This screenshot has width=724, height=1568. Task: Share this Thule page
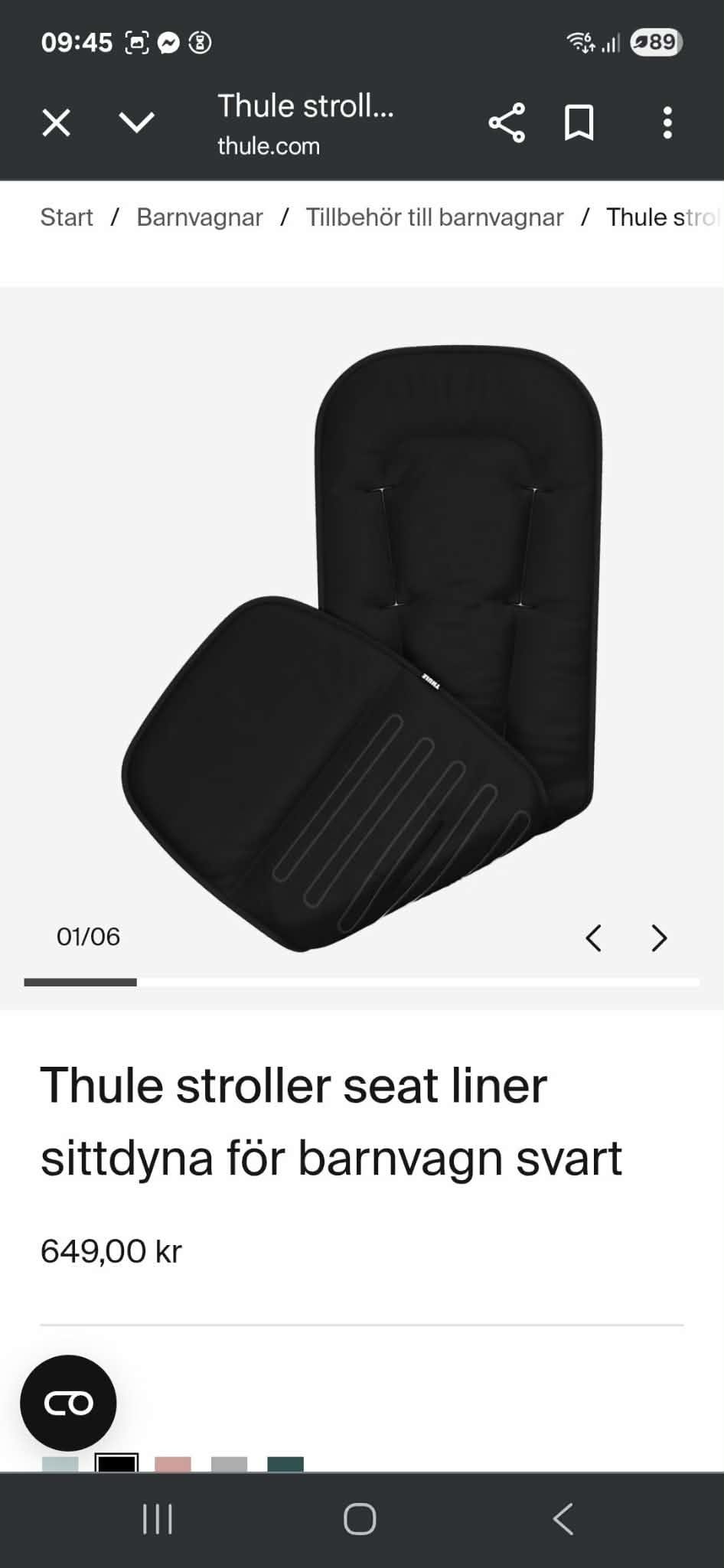[x=507, y=122]
